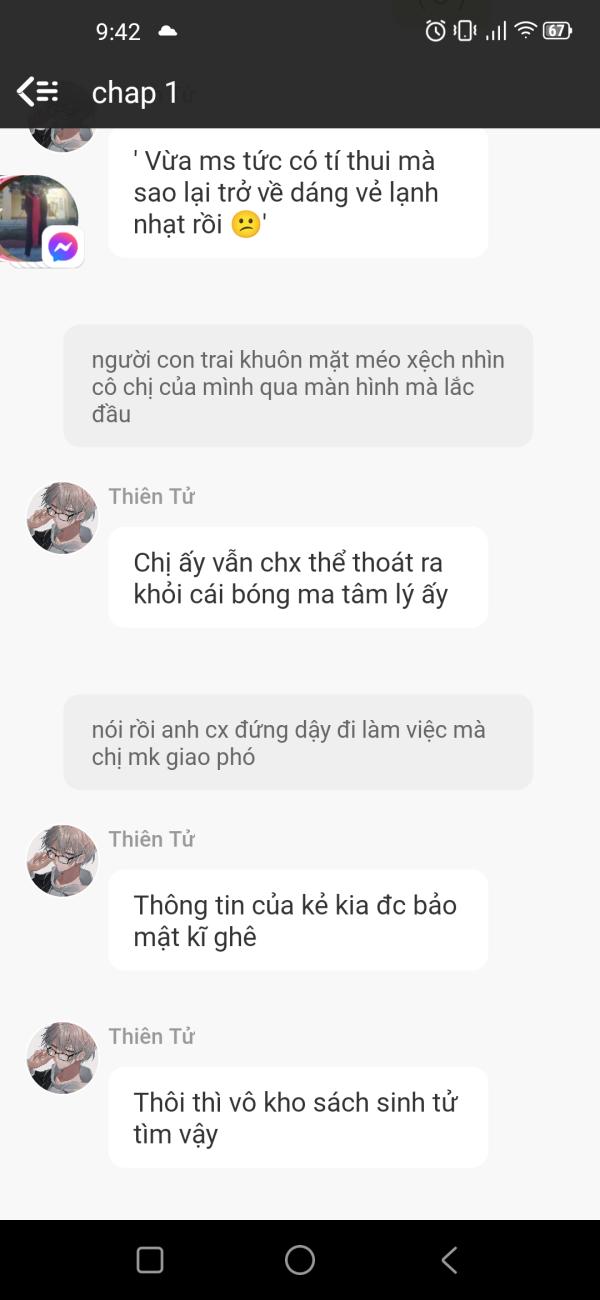
Task: Go back with the system back button
Action: 449,1260
